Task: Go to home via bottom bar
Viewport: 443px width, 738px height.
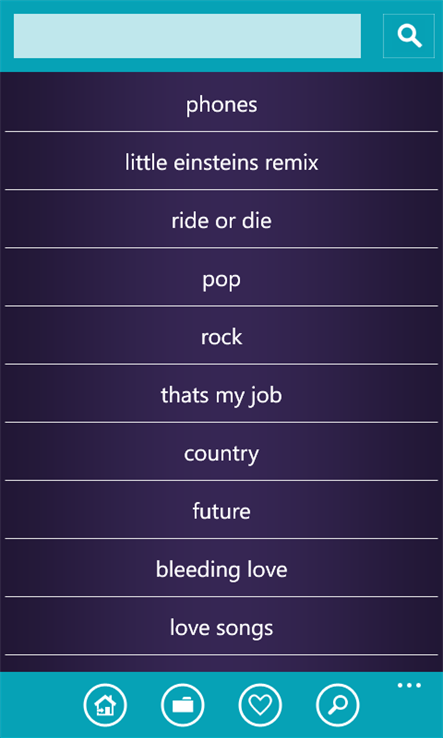Action: click(105, 705)
